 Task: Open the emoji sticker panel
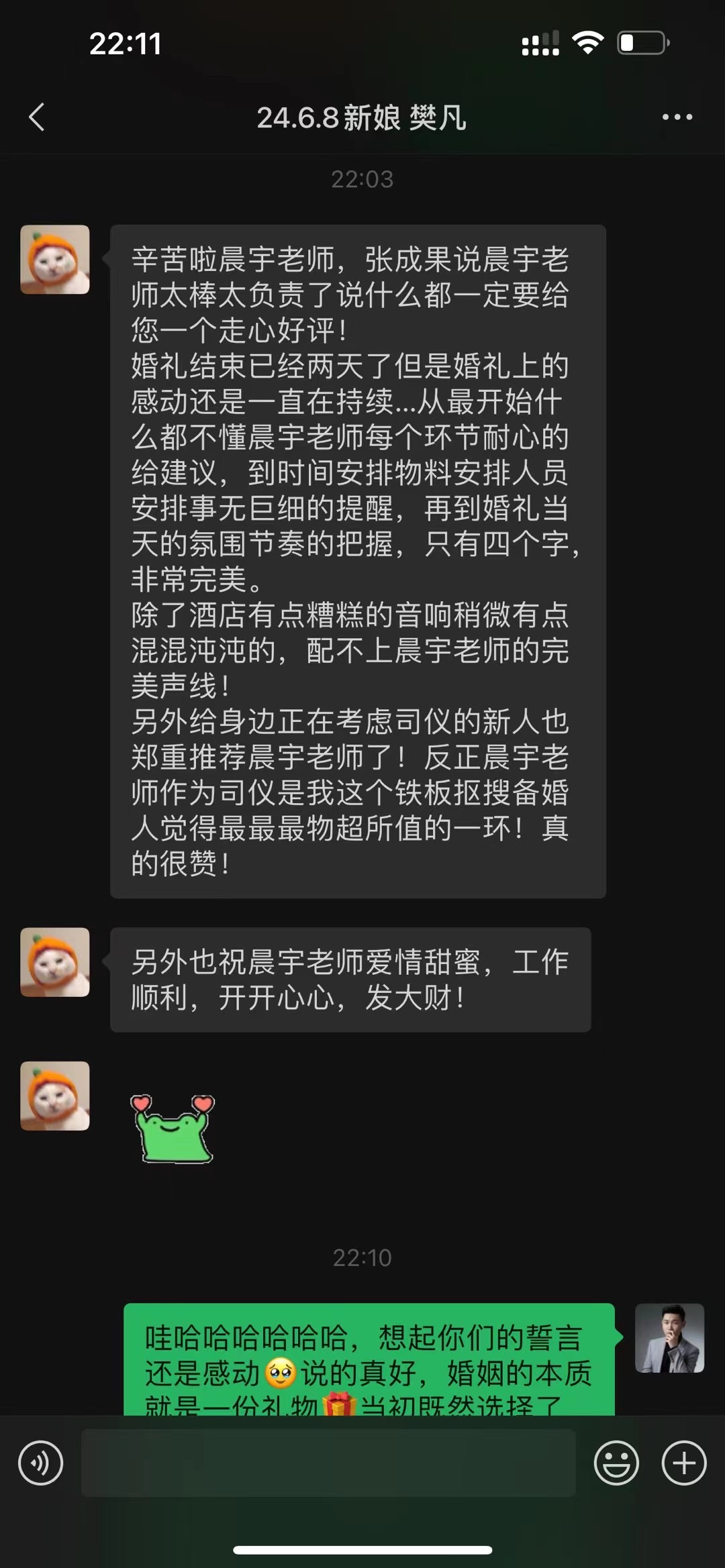616,1463
